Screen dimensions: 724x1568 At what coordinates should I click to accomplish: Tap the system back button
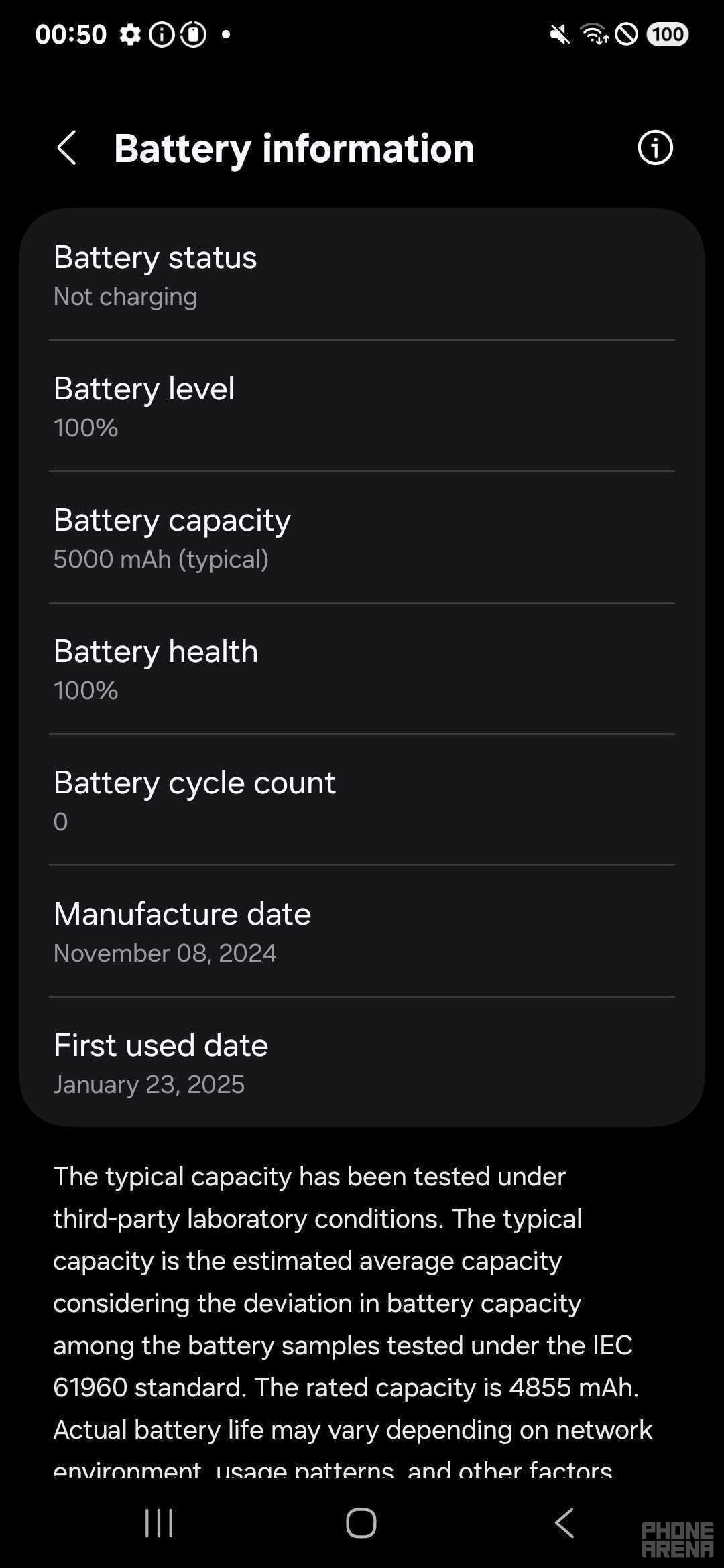tap(564, 1523)
